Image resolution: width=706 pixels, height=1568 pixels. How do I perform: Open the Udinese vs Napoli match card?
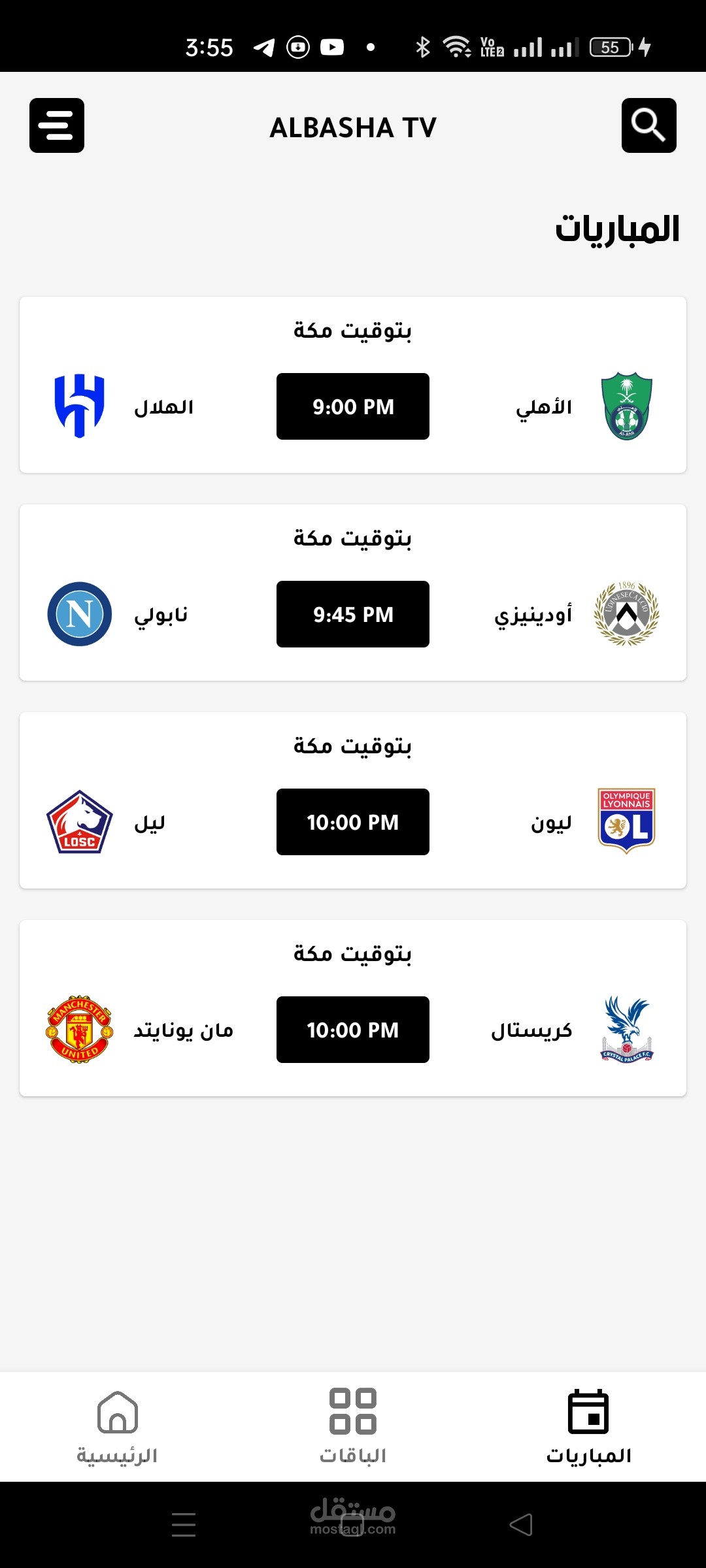click(x=353, y=593)
